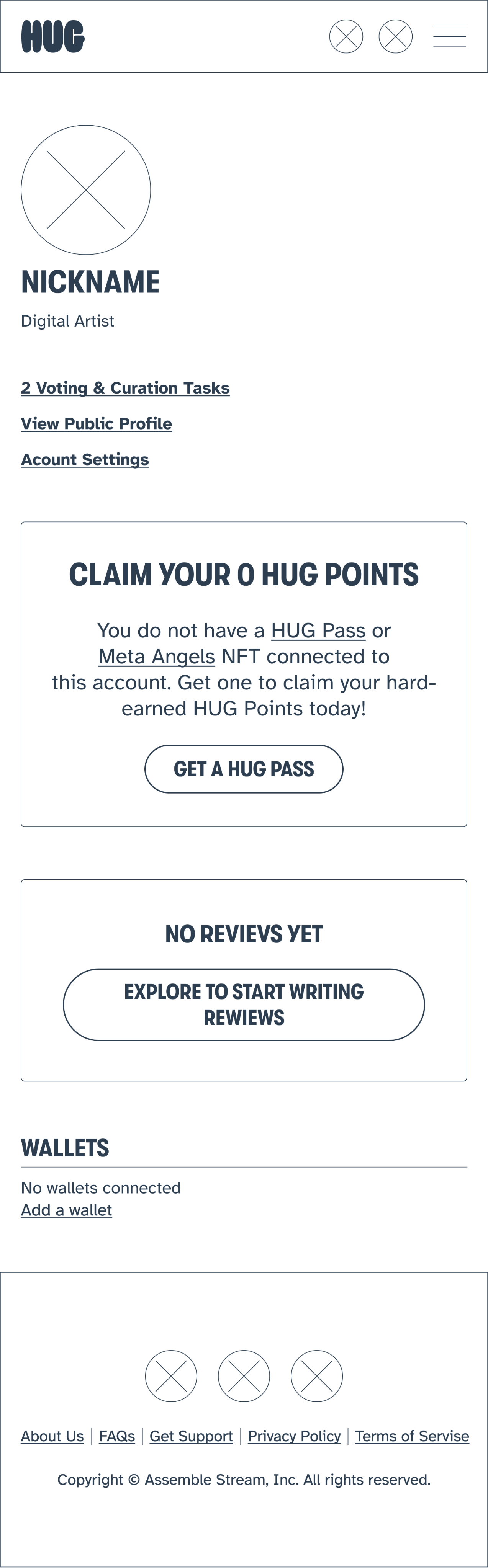Tap Add a wallet
Screen dimensions: 488x1568
pos(66,1210)
